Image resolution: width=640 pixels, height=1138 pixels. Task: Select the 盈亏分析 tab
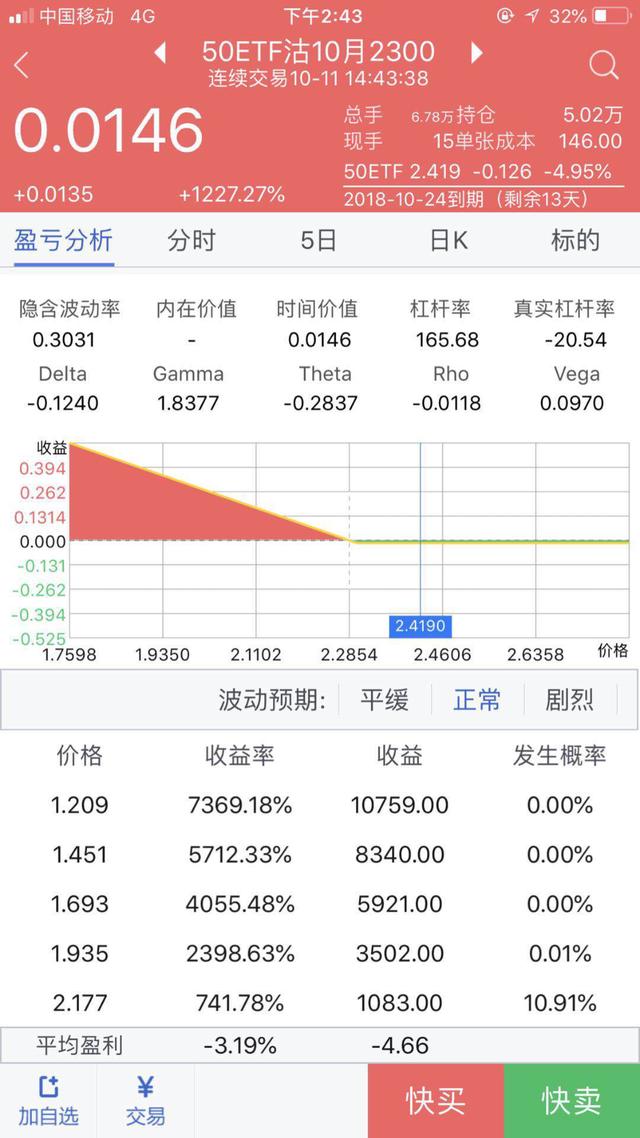[x=63, y=241]
